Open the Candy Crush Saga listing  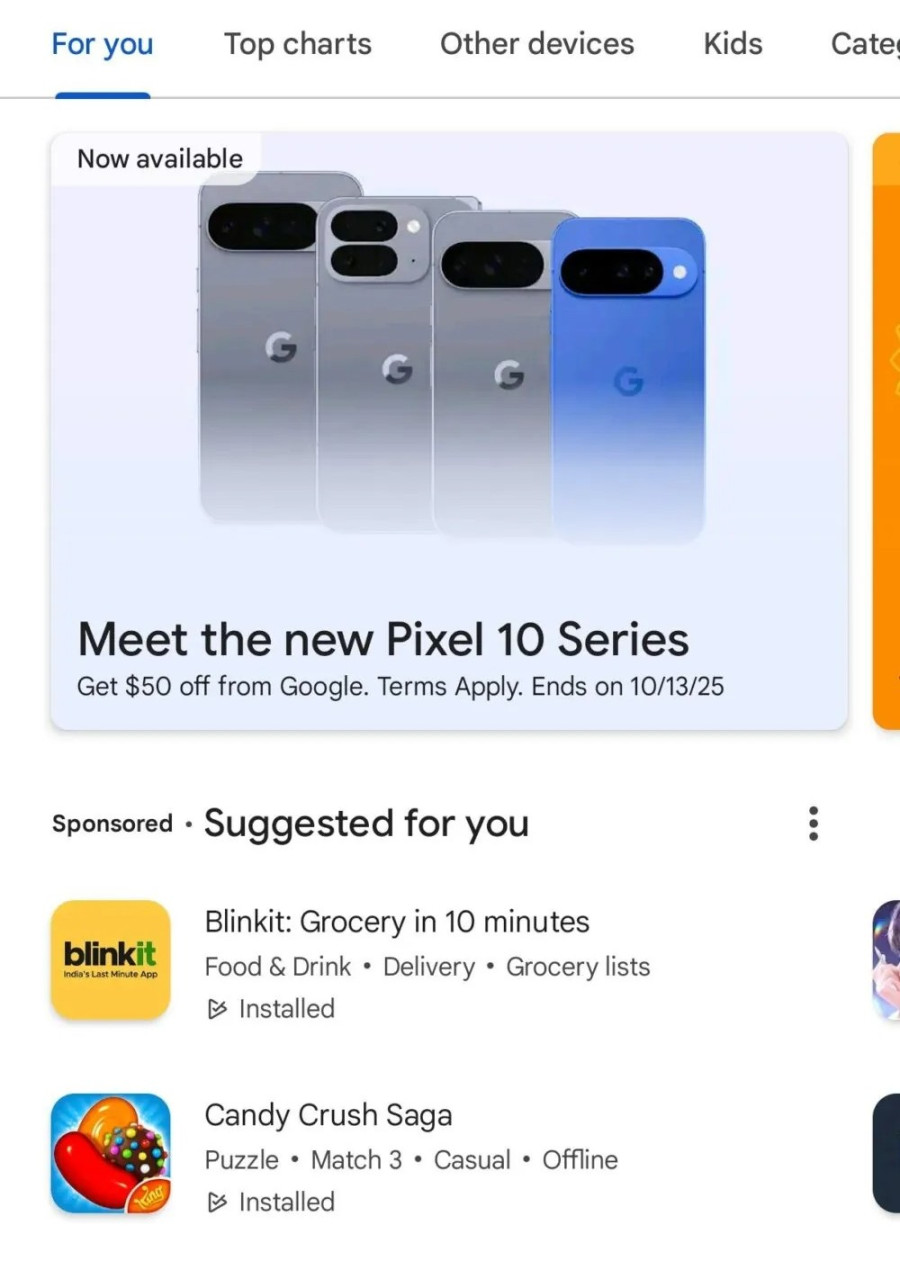click(328, 1115)
